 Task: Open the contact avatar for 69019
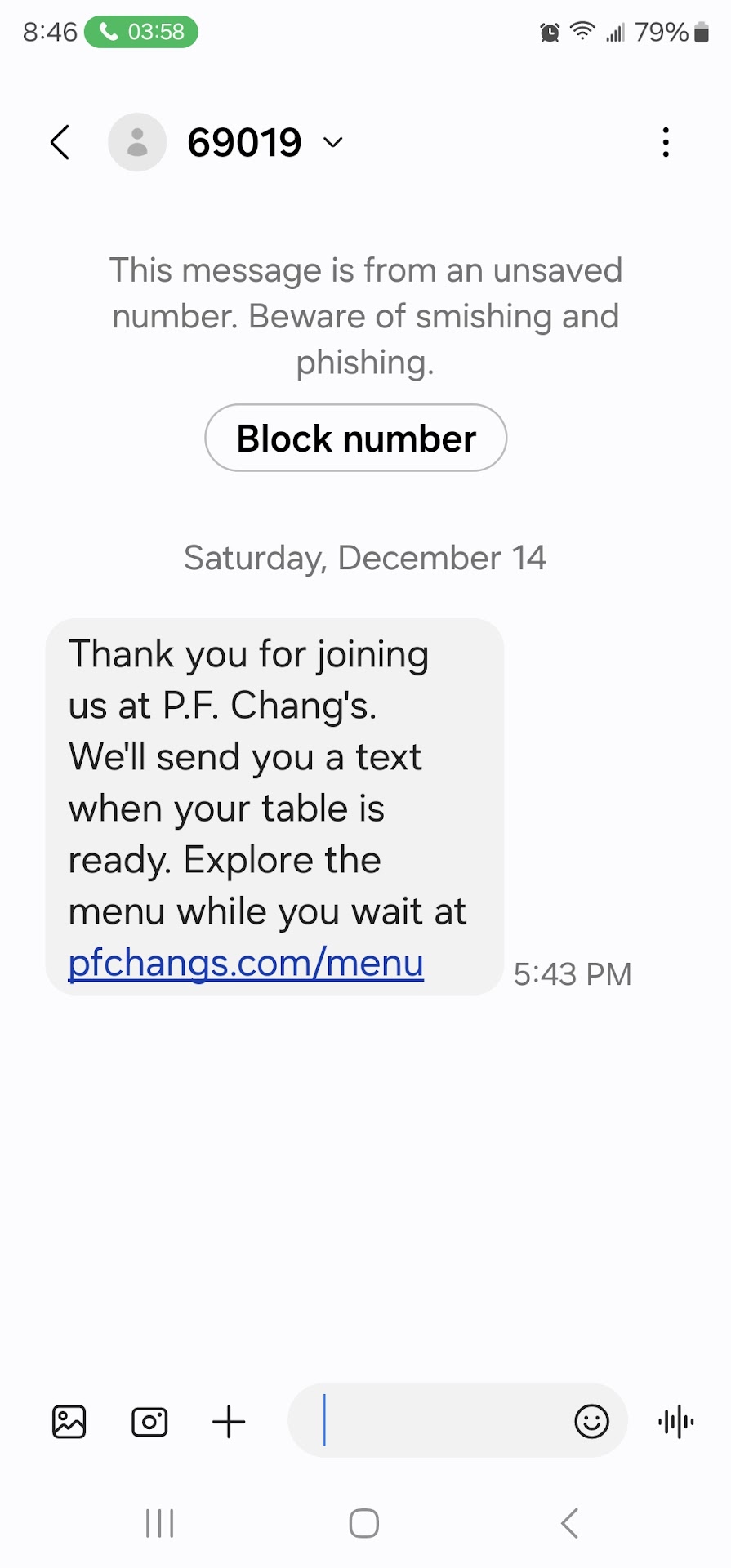pyautogui.click(x=137, y=143)
